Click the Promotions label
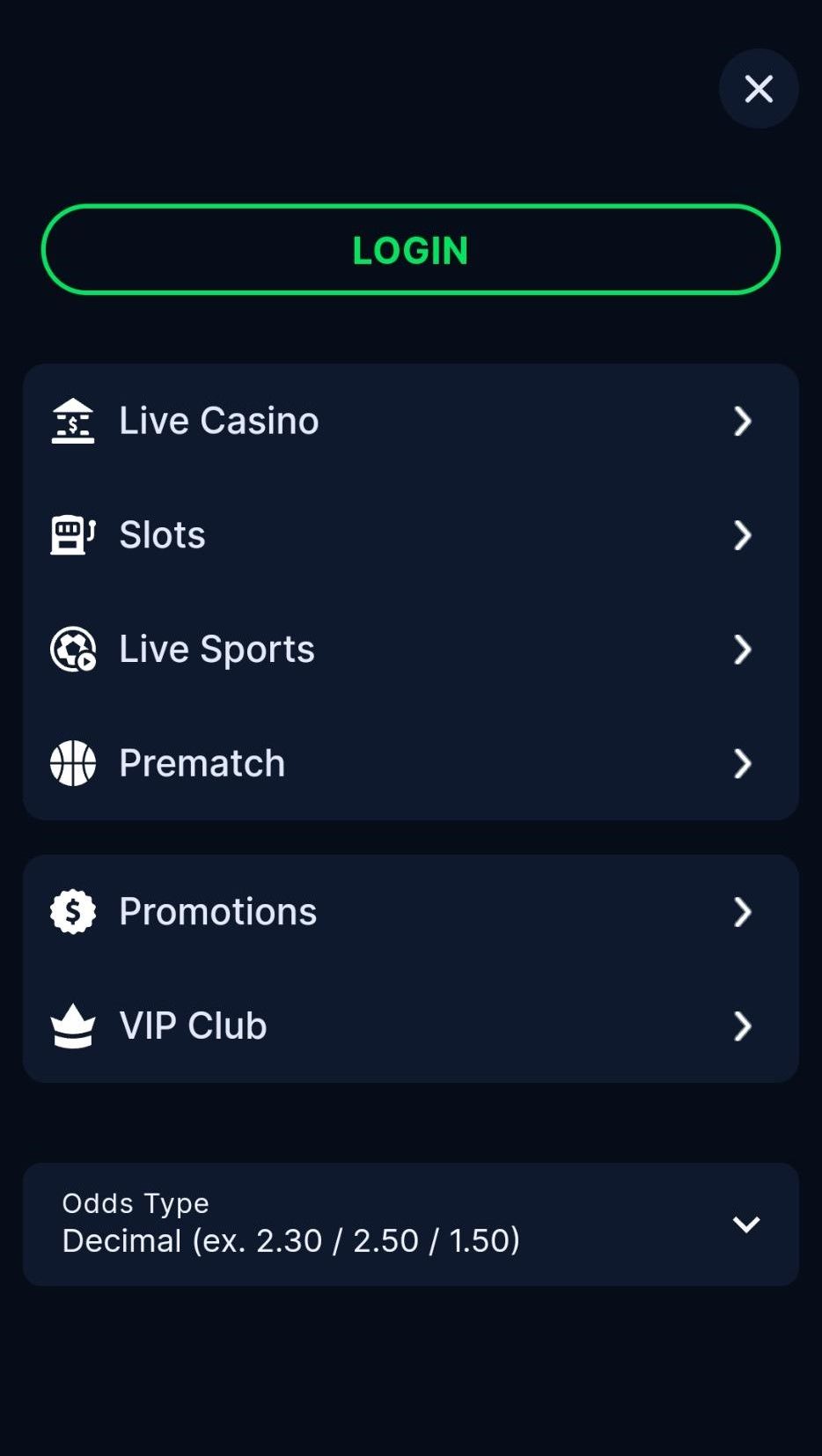This screenshot has width=822, height=1456. click(217, 912)
